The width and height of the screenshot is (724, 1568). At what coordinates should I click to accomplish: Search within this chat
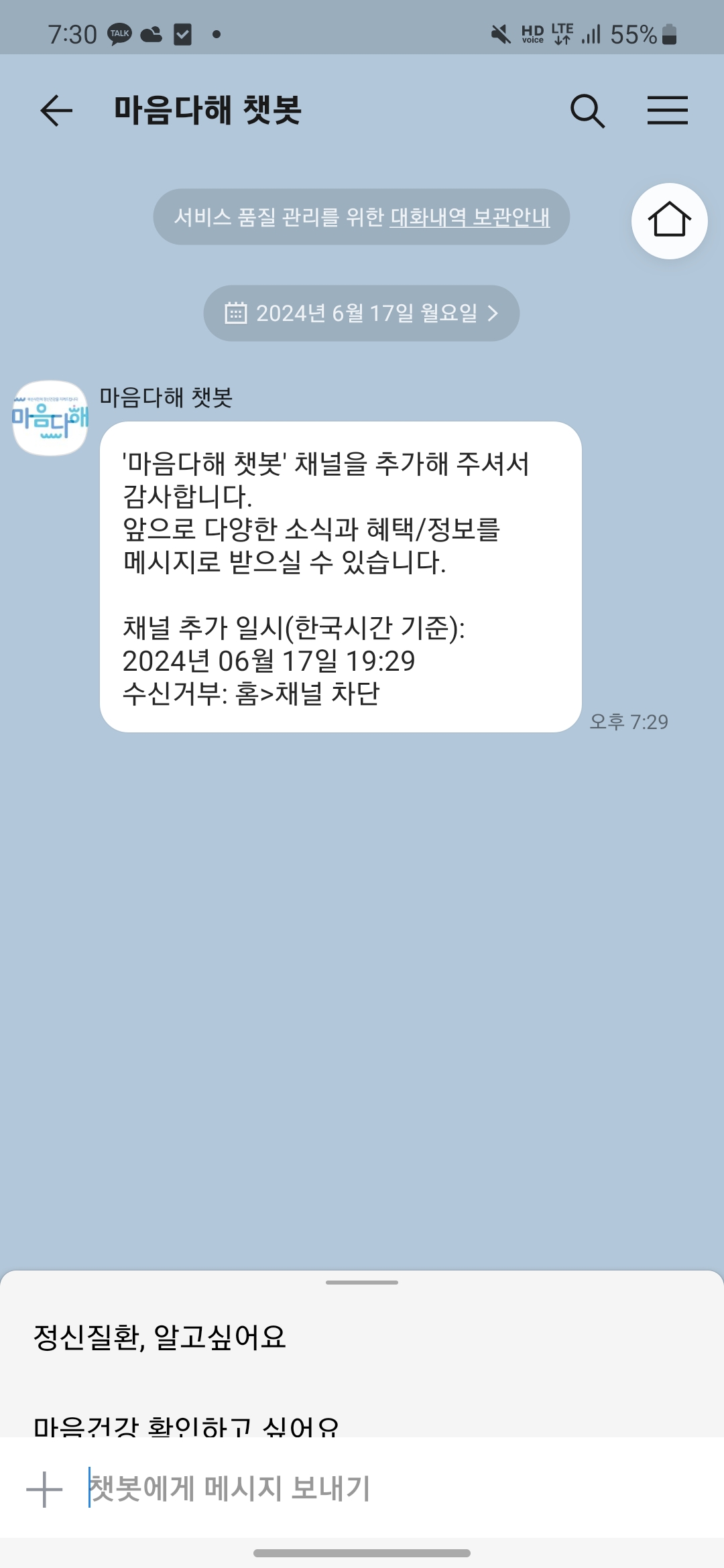tap(587, 111)
